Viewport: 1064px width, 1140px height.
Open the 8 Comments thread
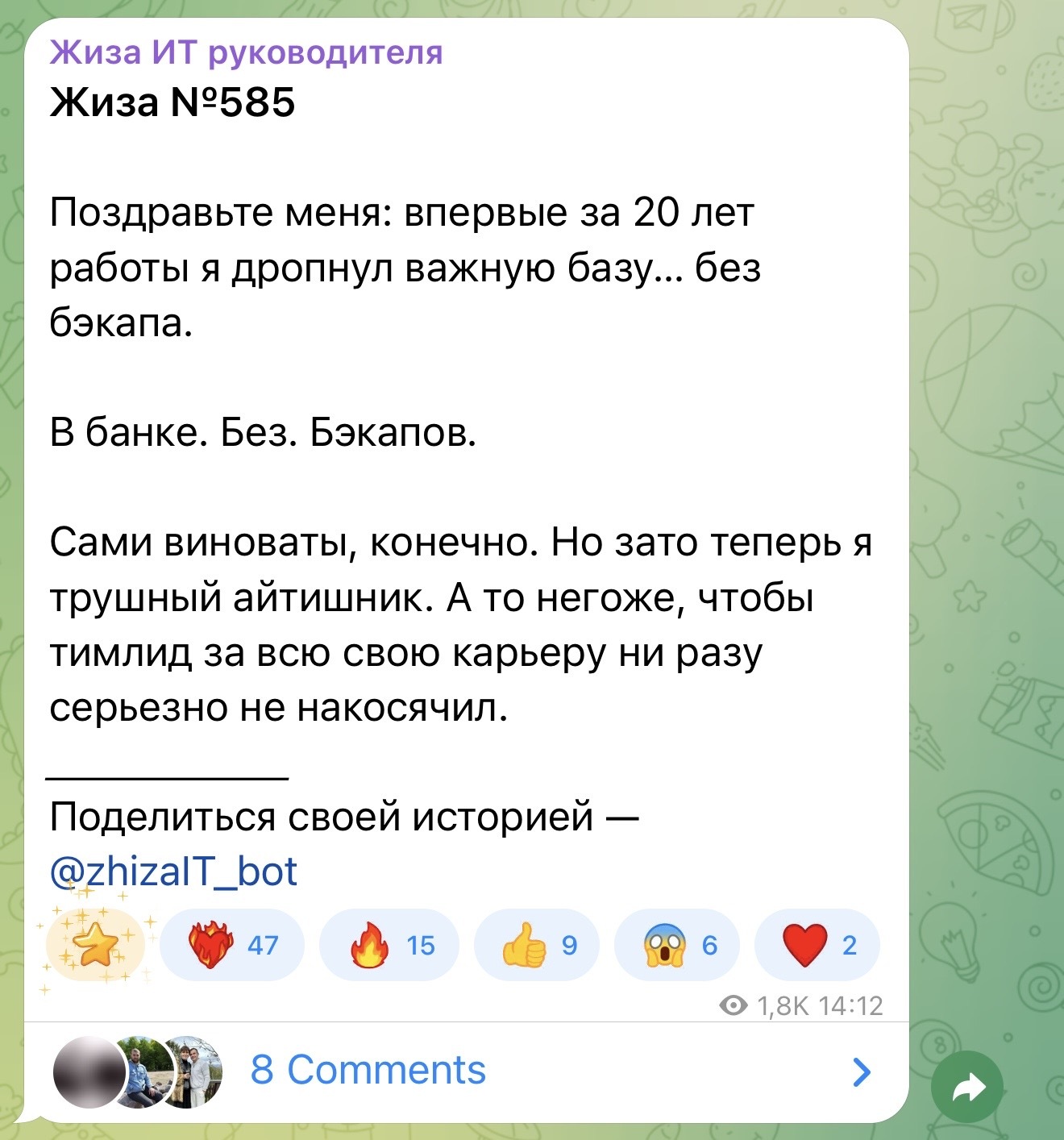tap(466, 1071)
